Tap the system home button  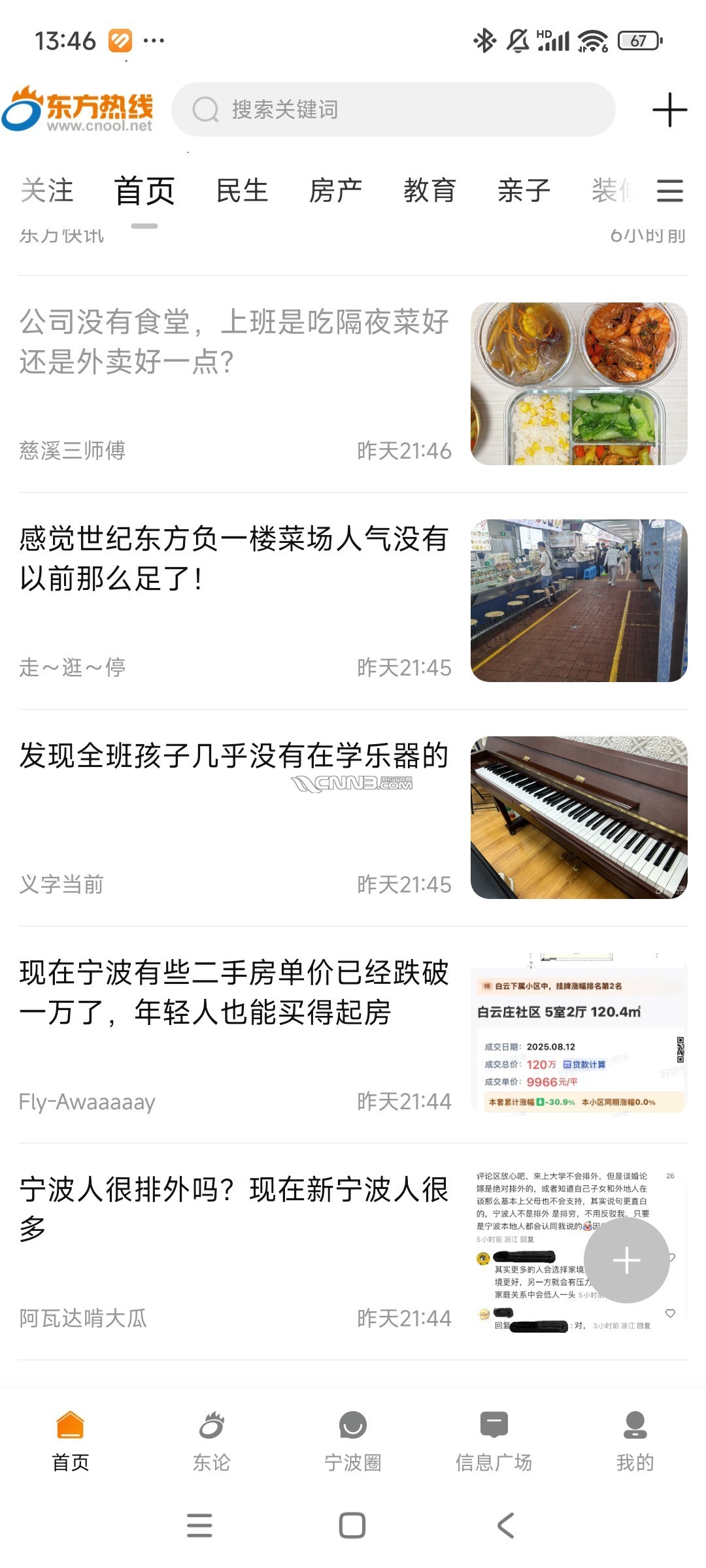[x=352, y=1526]
